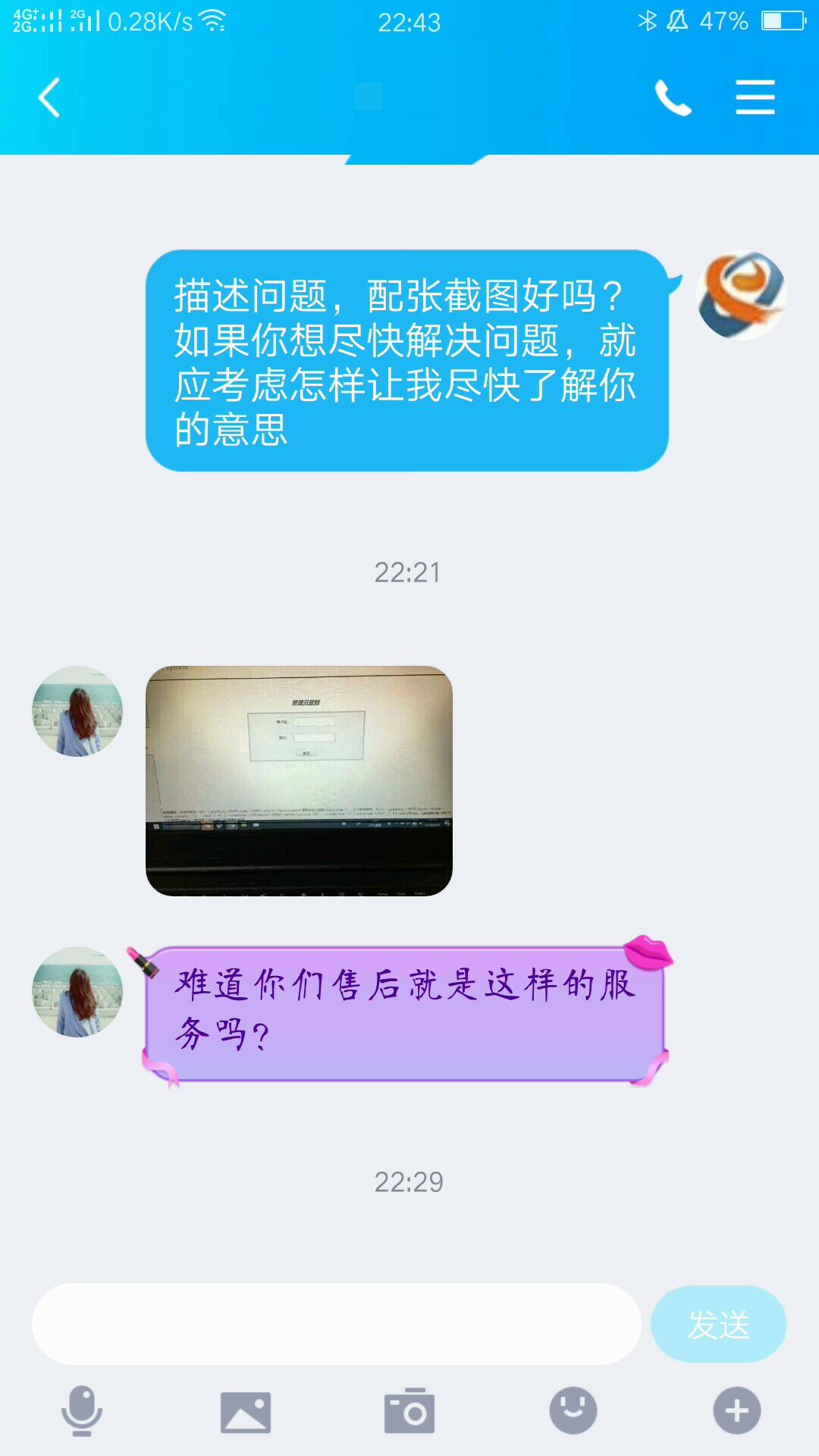Tap the 发送 send button
The height and width of the screenshot is (1456, 819).
pos(719,1324)
